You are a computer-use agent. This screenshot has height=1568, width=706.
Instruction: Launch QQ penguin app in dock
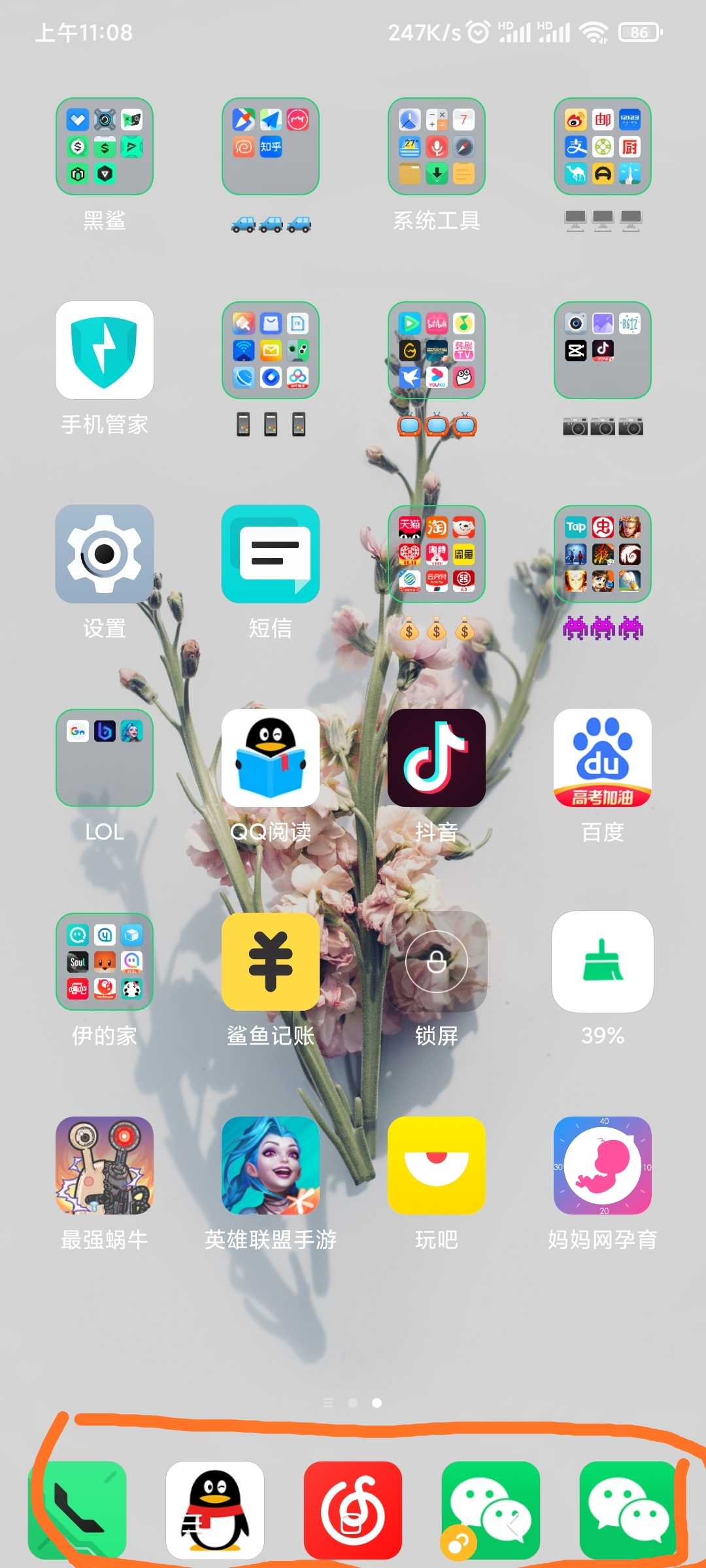(x=215, y=1511)
